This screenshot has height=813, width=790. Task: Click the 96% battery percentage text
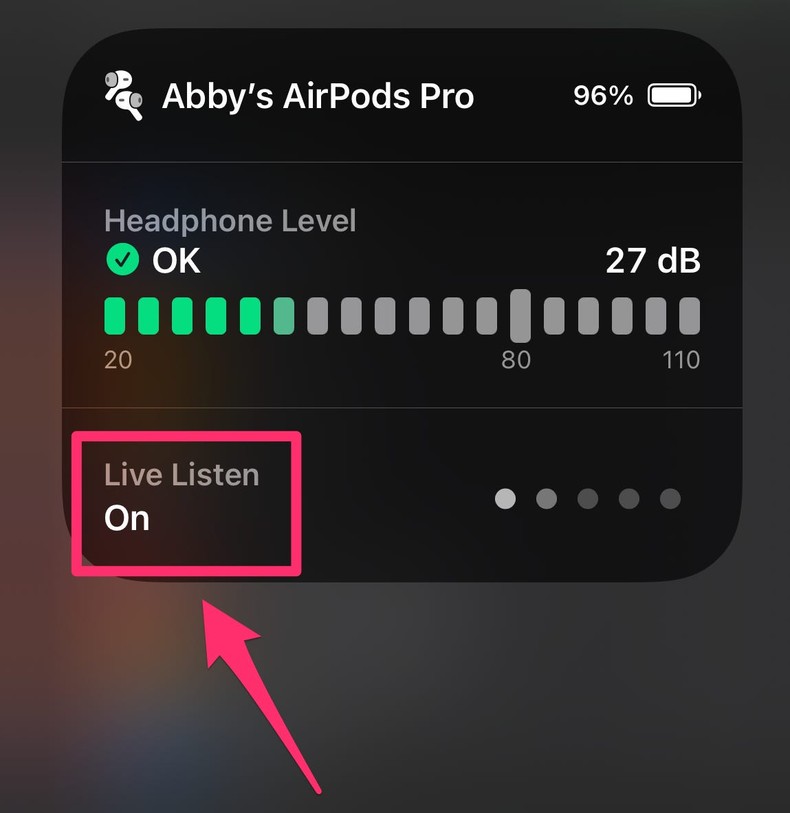(x=603, y=96)
